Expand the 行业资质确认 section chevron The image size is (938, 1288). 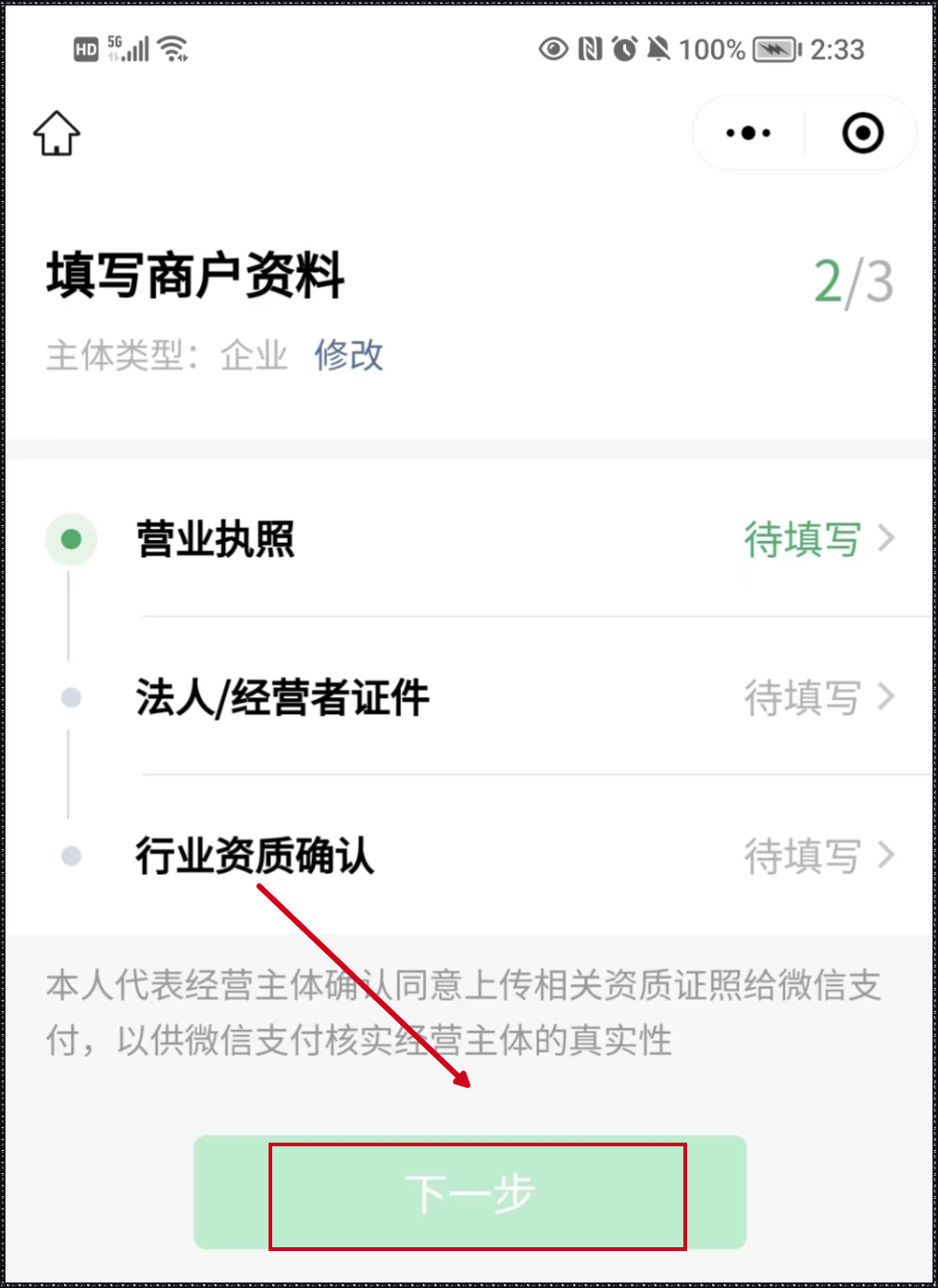coord(887,856)
